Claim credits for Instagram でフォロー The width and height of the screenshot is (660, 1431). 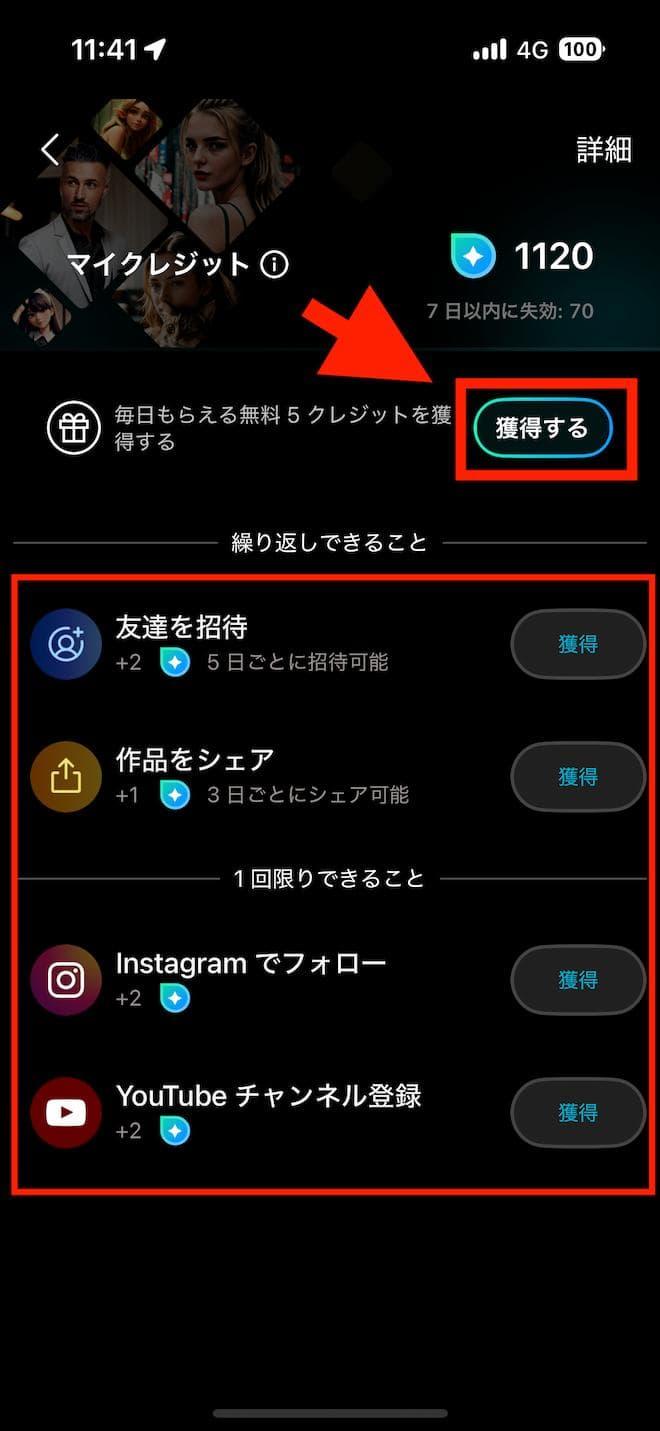tap(578, 980)
